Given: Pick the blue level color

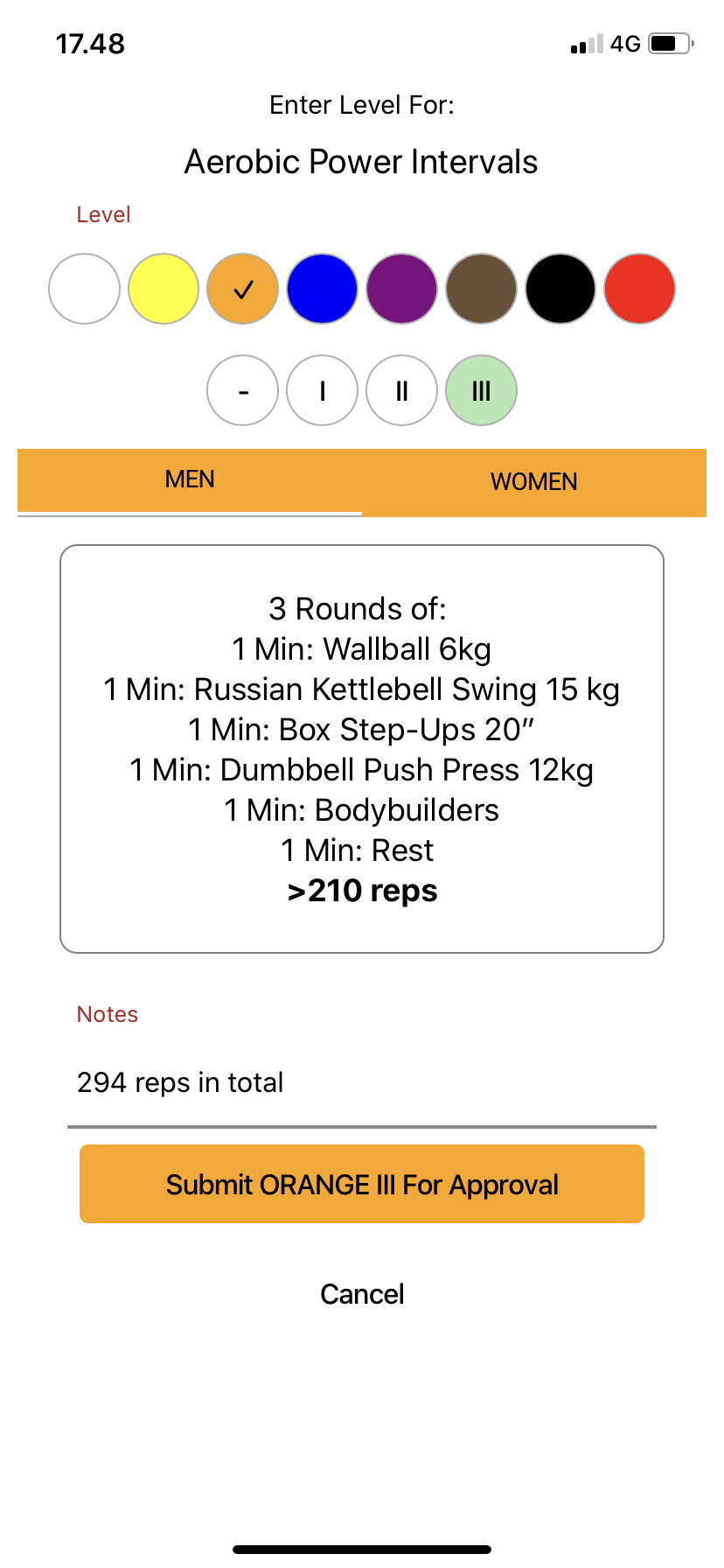Looking at the screenshot, I should pos(323,289).
